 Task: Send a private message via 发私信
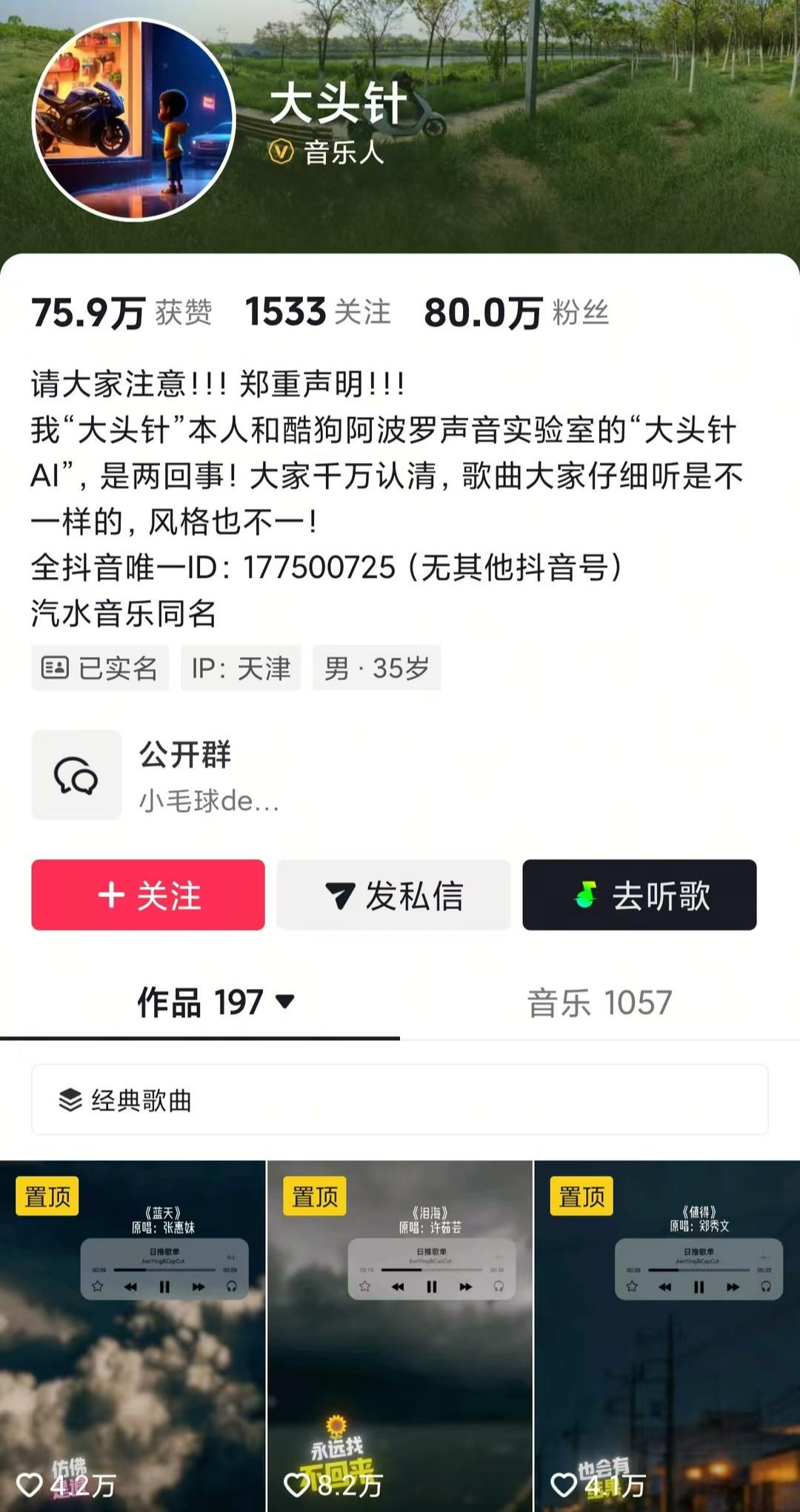393,895
